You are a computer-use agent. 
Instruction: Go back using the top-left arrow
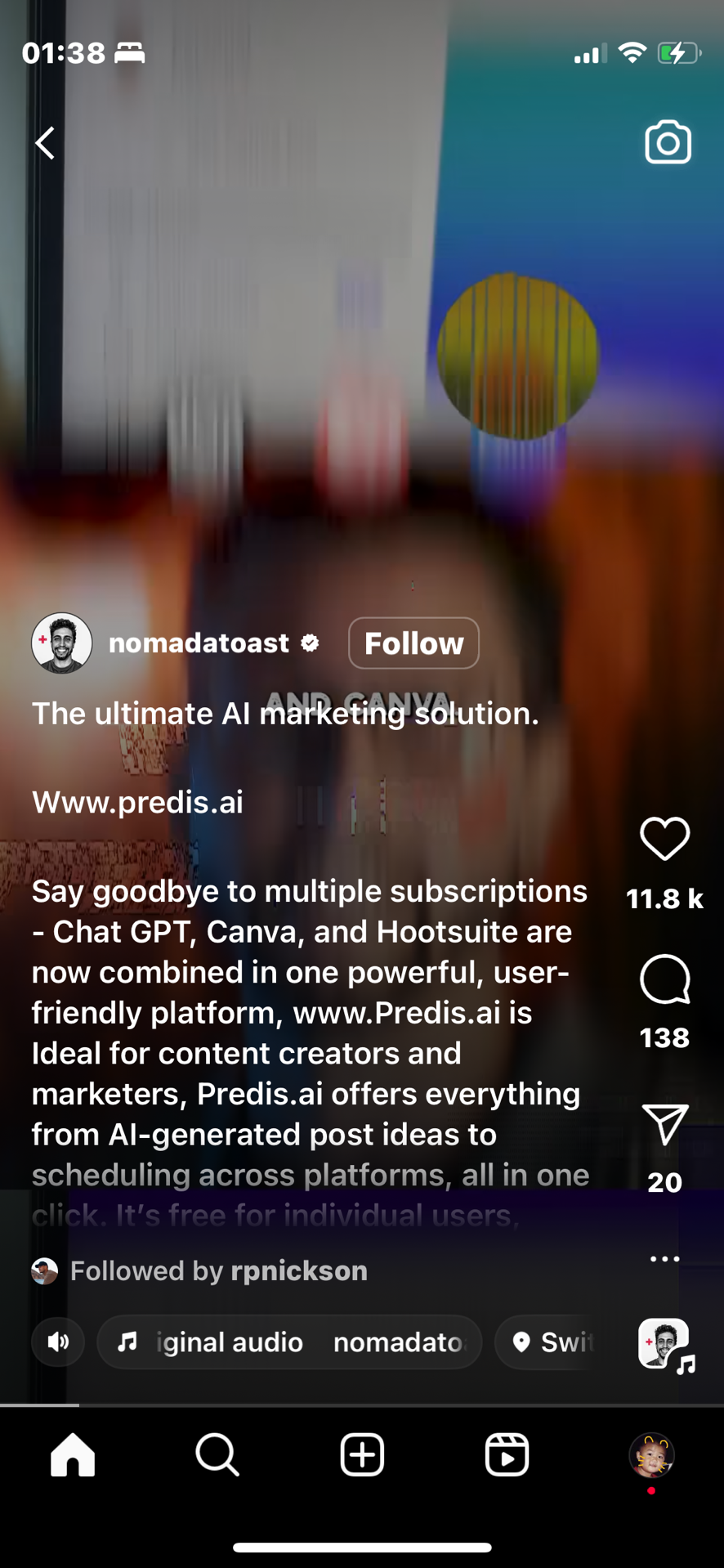46,143
